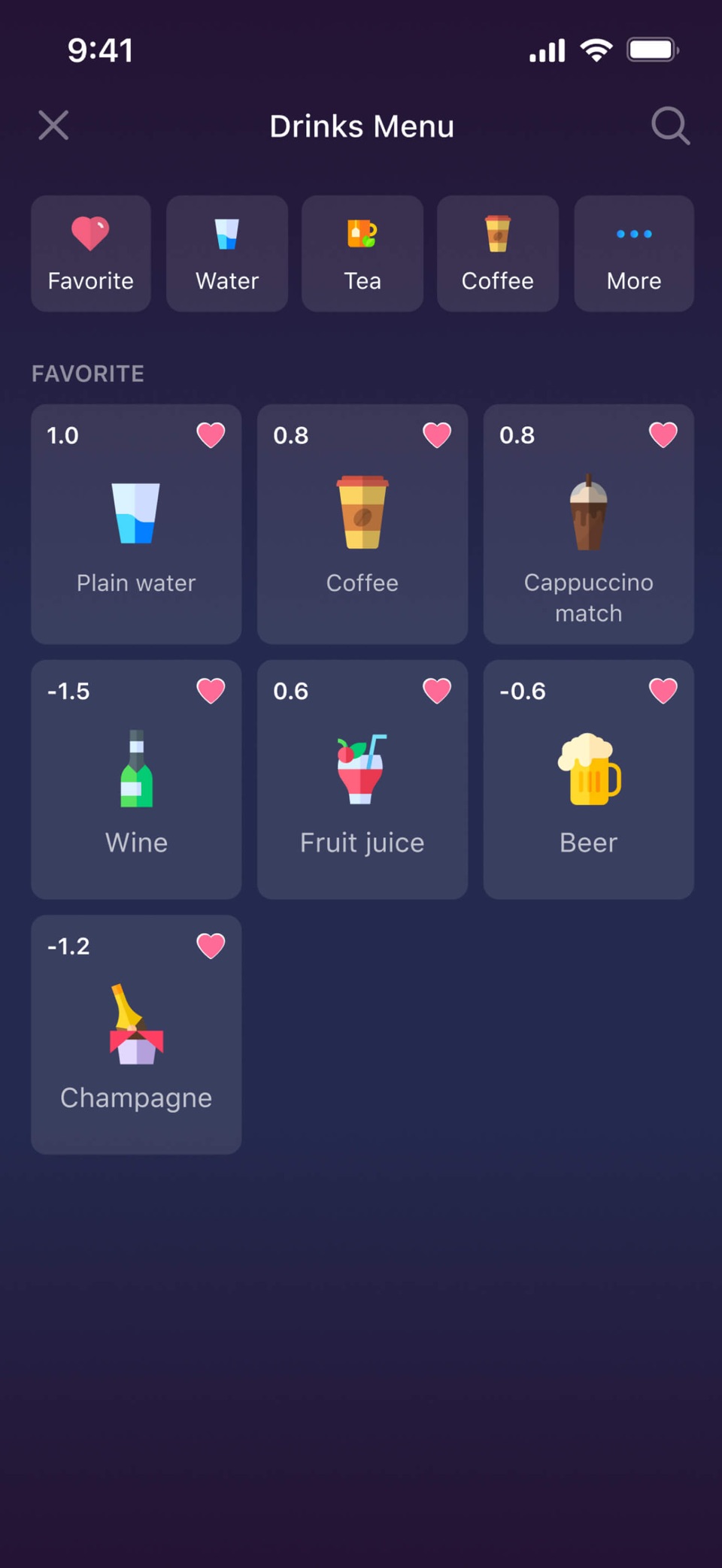Select the Fruit juice card

tap(363, 779)
